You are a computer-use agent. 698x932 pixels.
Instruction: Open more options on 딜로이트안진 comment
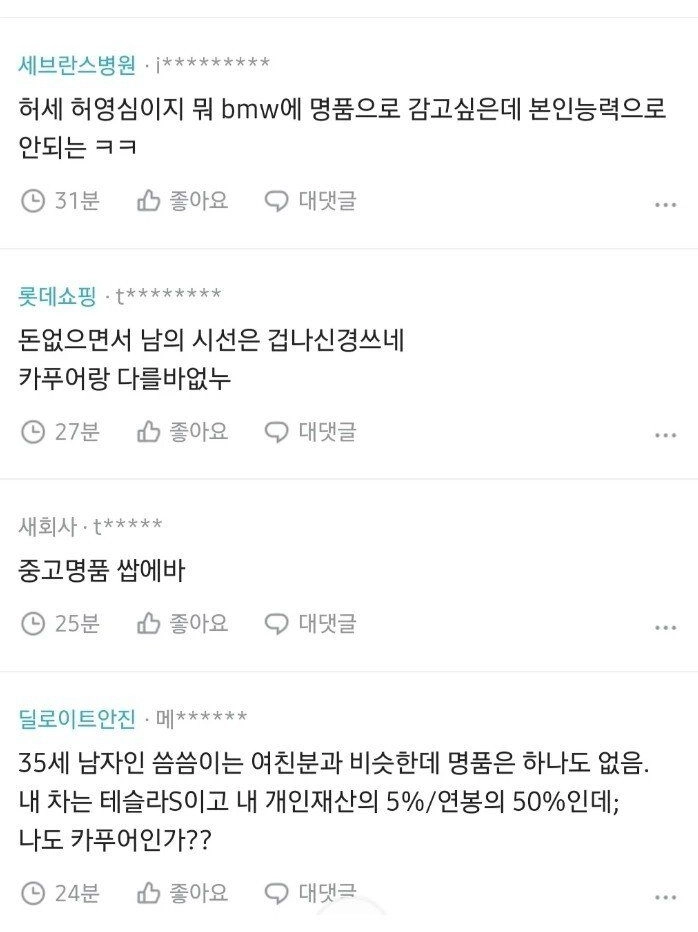point(665,895)
